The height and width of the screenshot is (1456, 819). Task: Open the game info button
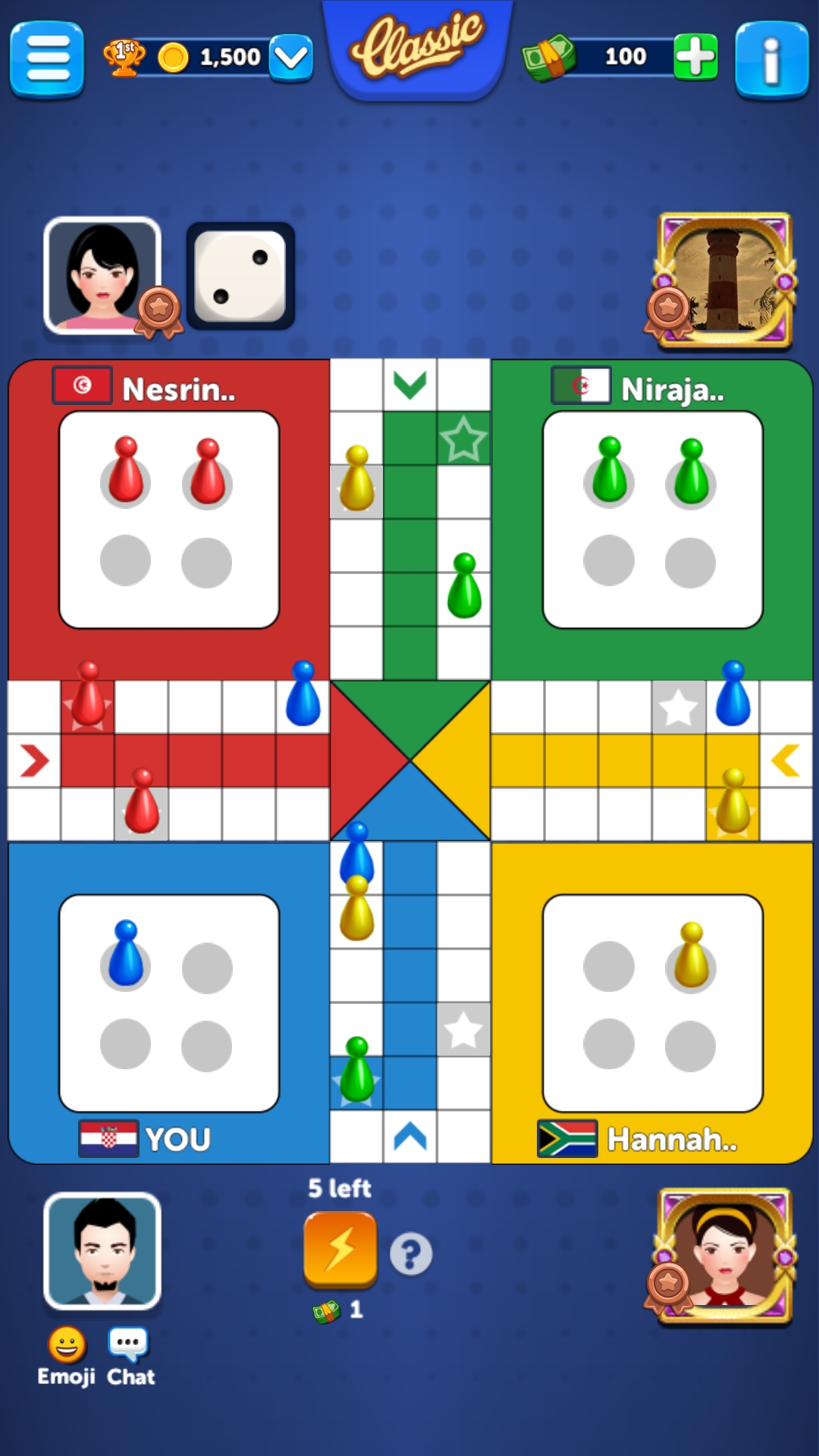[771, 60]
